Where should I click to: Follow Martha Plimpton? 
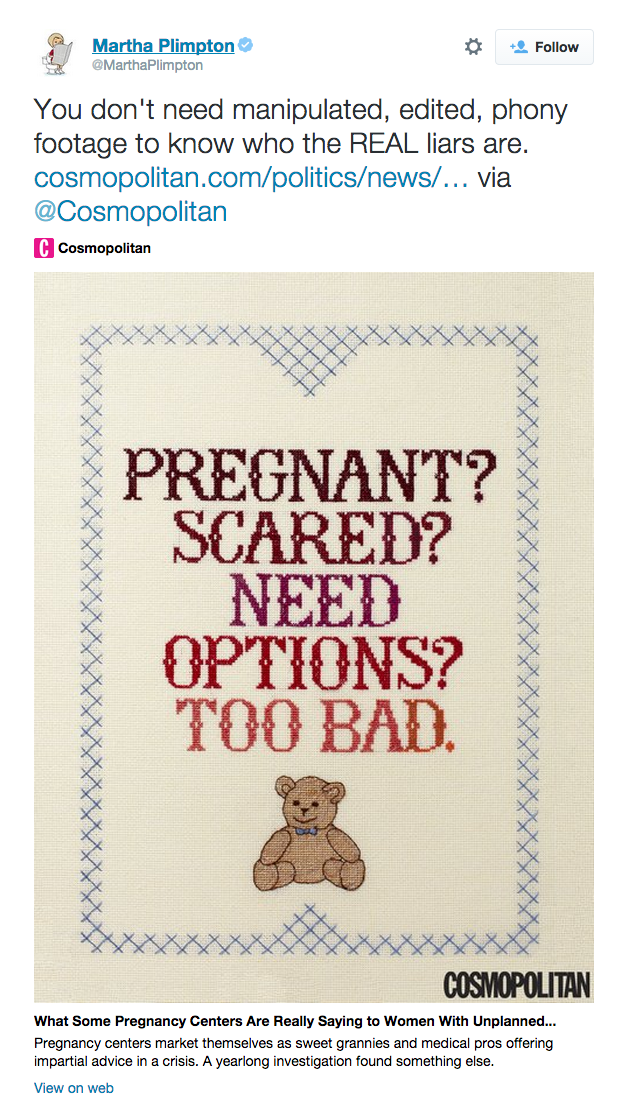click(x=544, y=47)
